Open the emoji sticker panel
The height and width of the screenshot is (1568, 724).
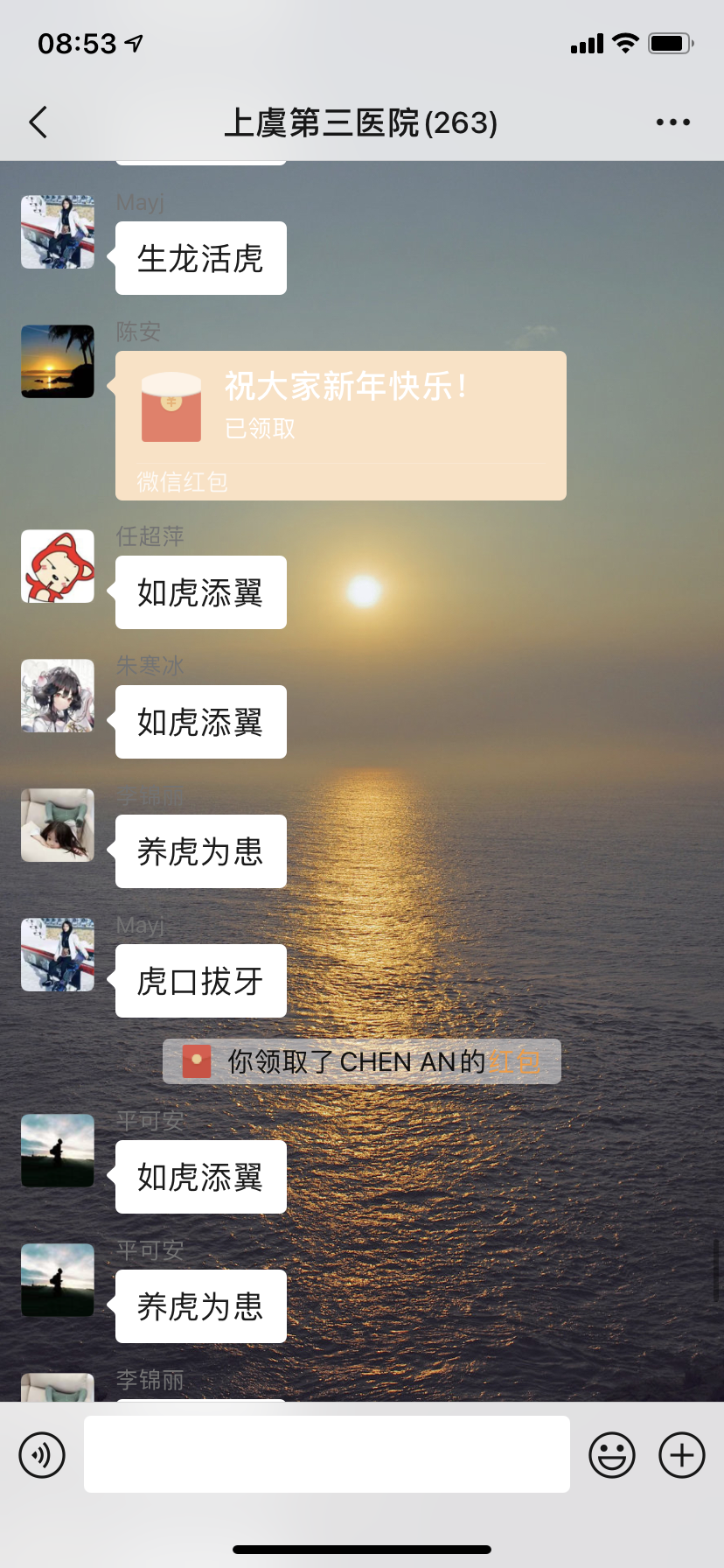click(x=611, y=1455)
